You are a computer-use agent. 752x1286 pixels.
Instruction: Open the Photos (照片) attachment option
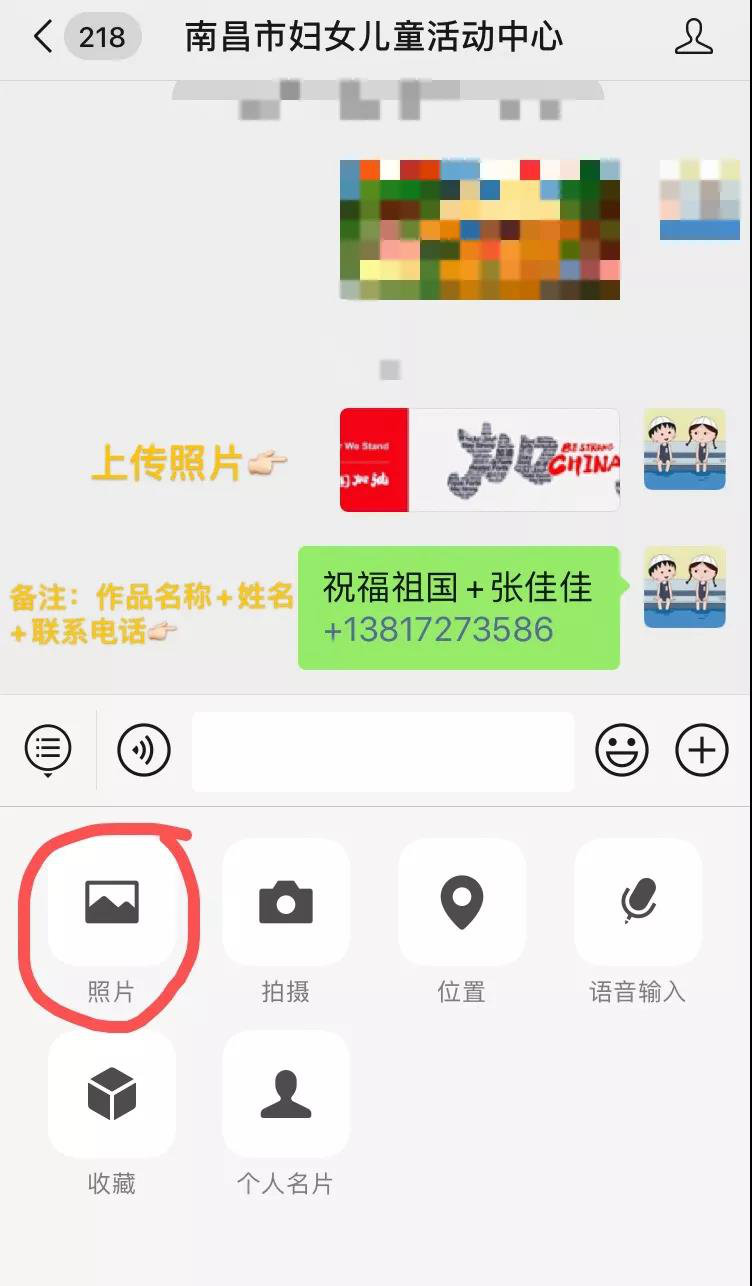pyautogui.click(x=113, y=901)
